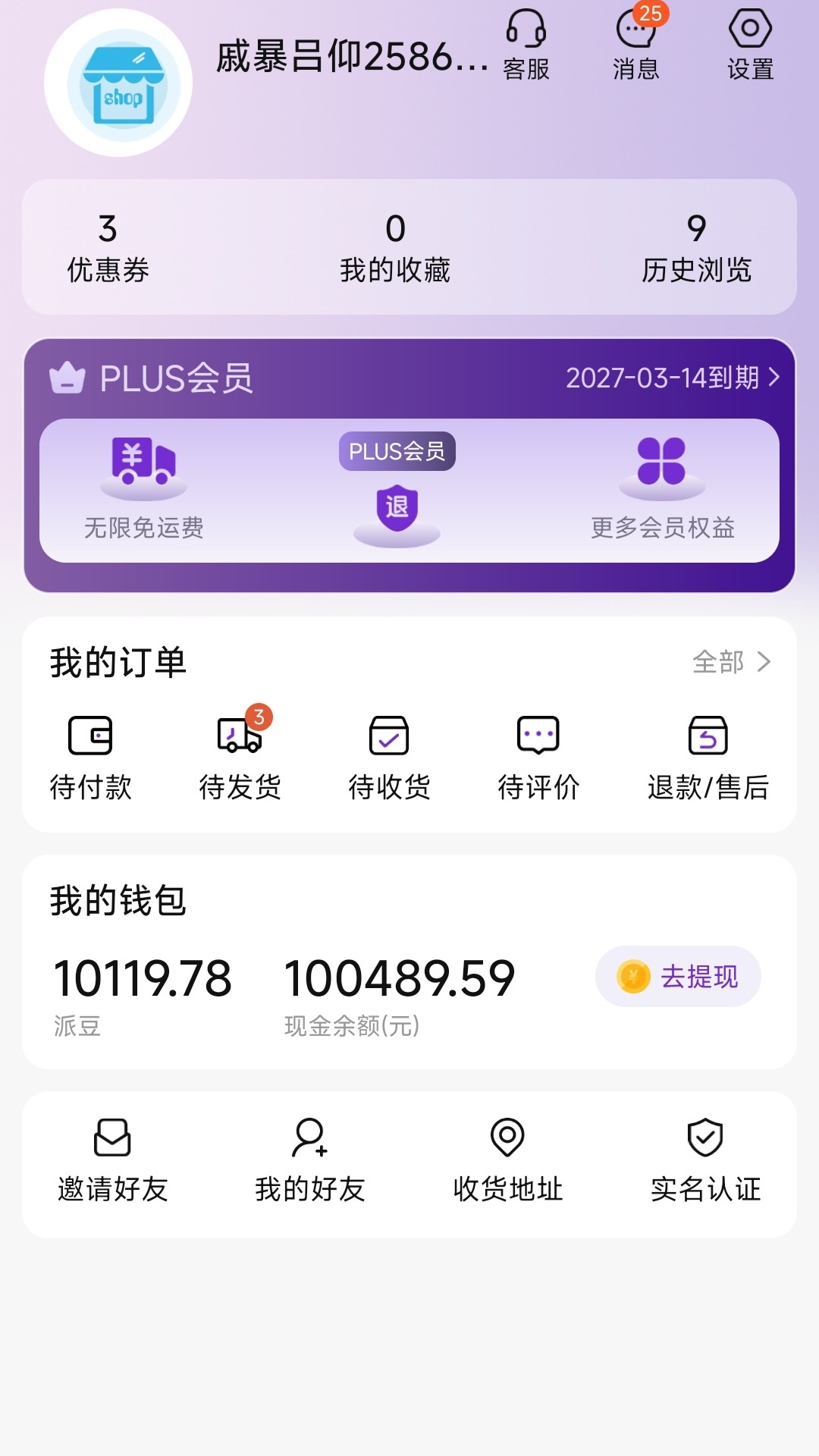The height and width of the screenshot is (1456, 819).
Task: Open 实名认证 identity verification
Action: (x=705, y=1161)
